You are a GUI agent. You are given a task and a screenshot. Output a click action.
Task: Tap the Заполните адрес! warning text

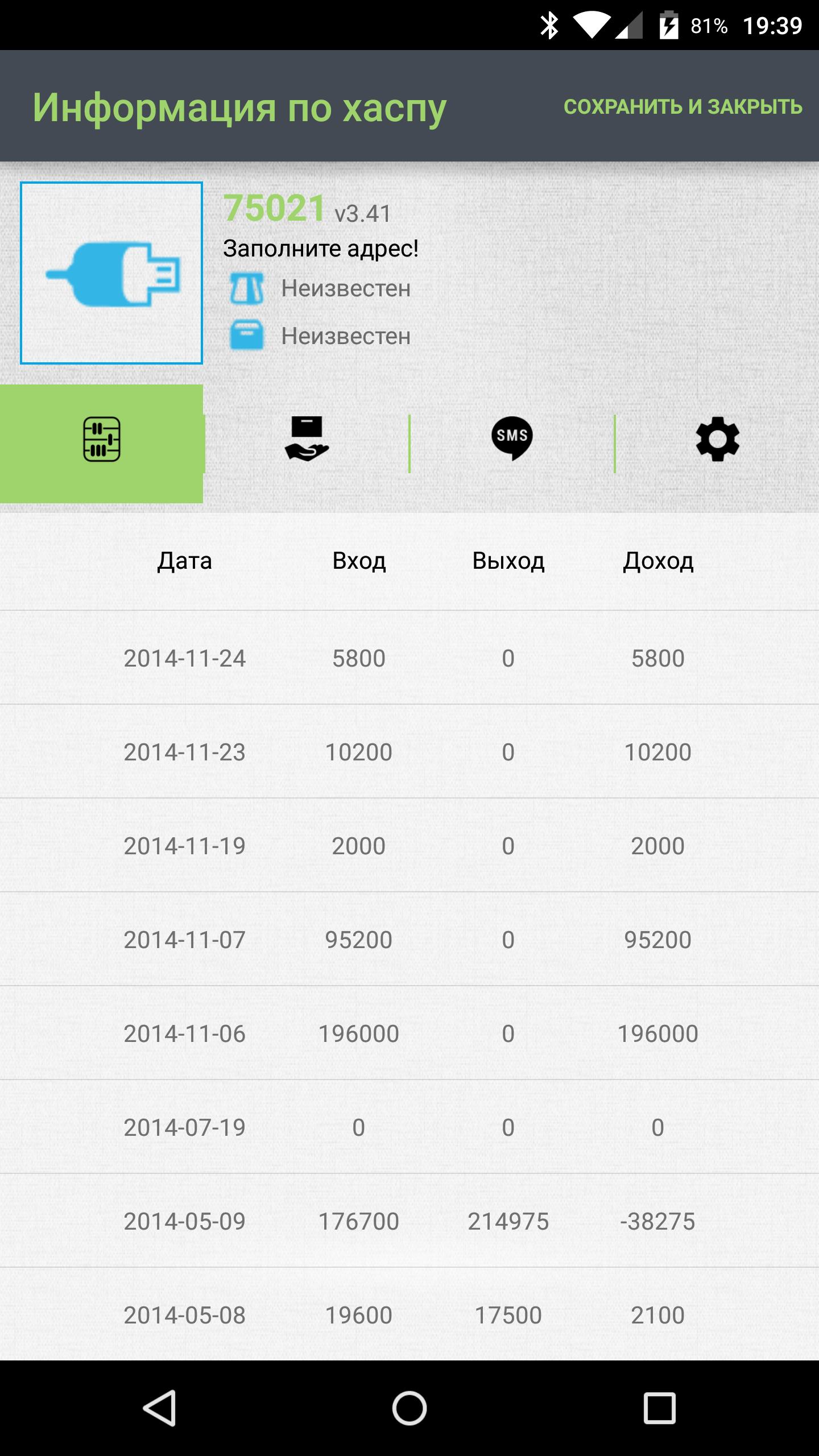(322, 247)
